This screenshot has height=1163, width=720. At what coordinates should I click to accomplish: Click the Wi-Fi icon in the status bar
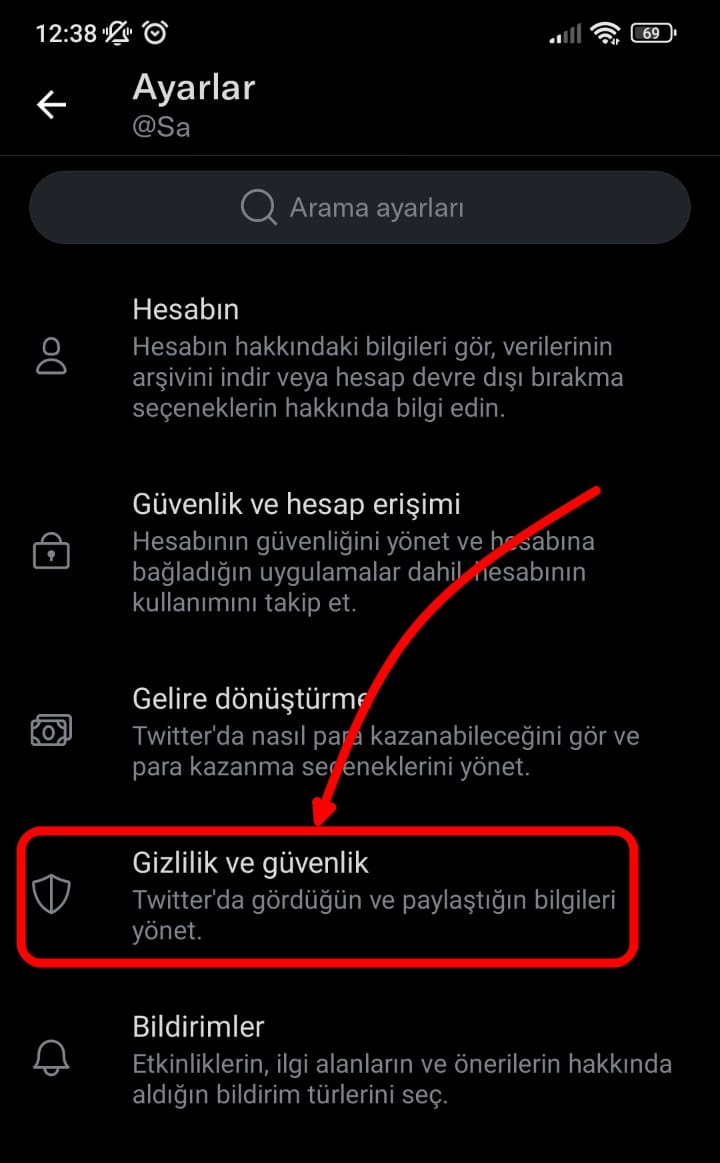pyautogui.click(x=607, y=32)
